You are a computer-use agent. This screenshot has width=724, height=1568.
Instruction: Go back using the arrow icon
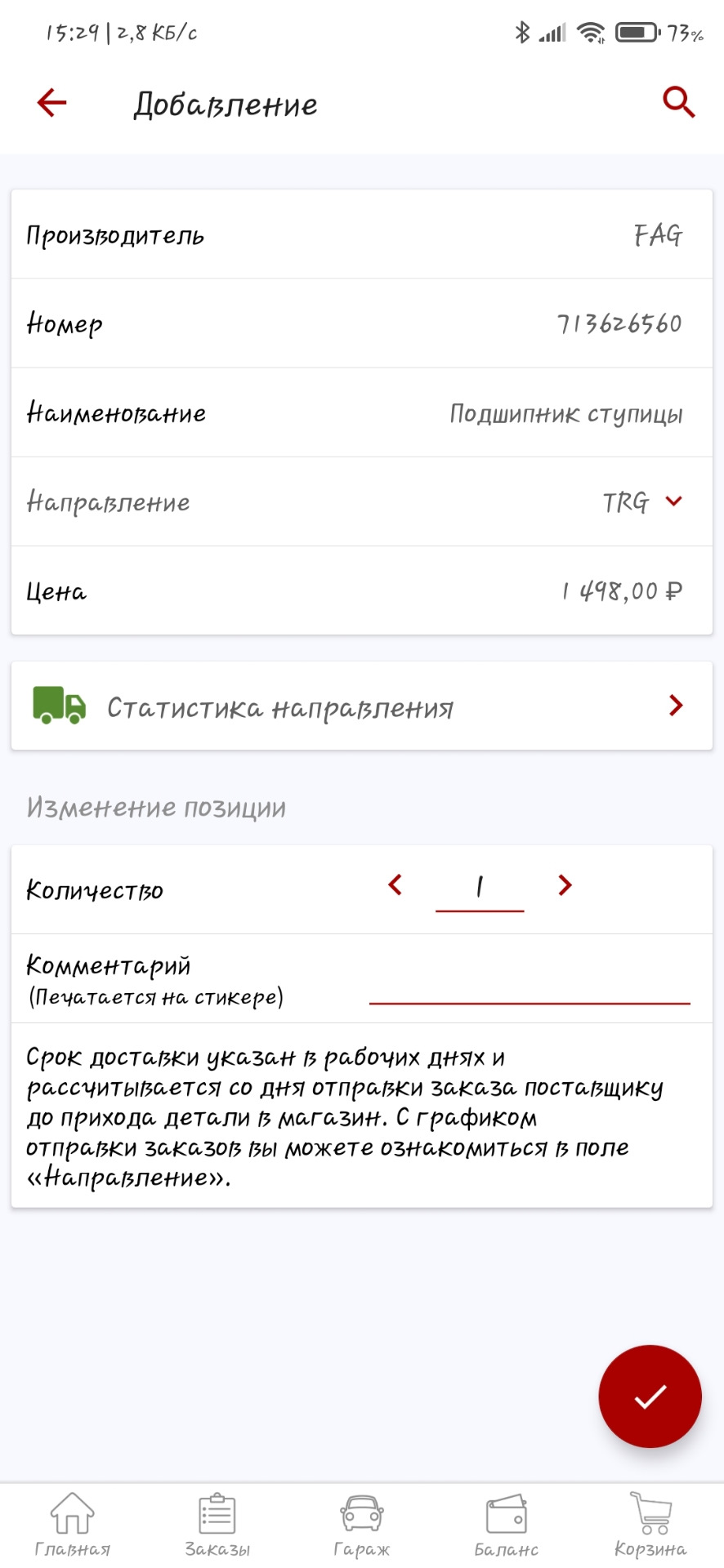coord(51,103)
